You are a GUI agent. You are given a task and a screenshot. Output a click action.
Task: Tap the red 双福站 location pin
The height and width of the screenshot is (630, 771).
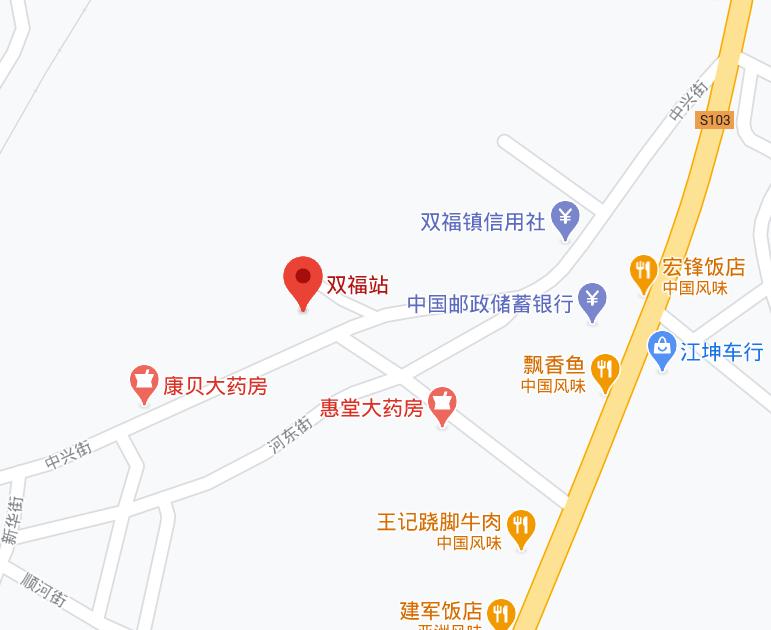(303, 281)
